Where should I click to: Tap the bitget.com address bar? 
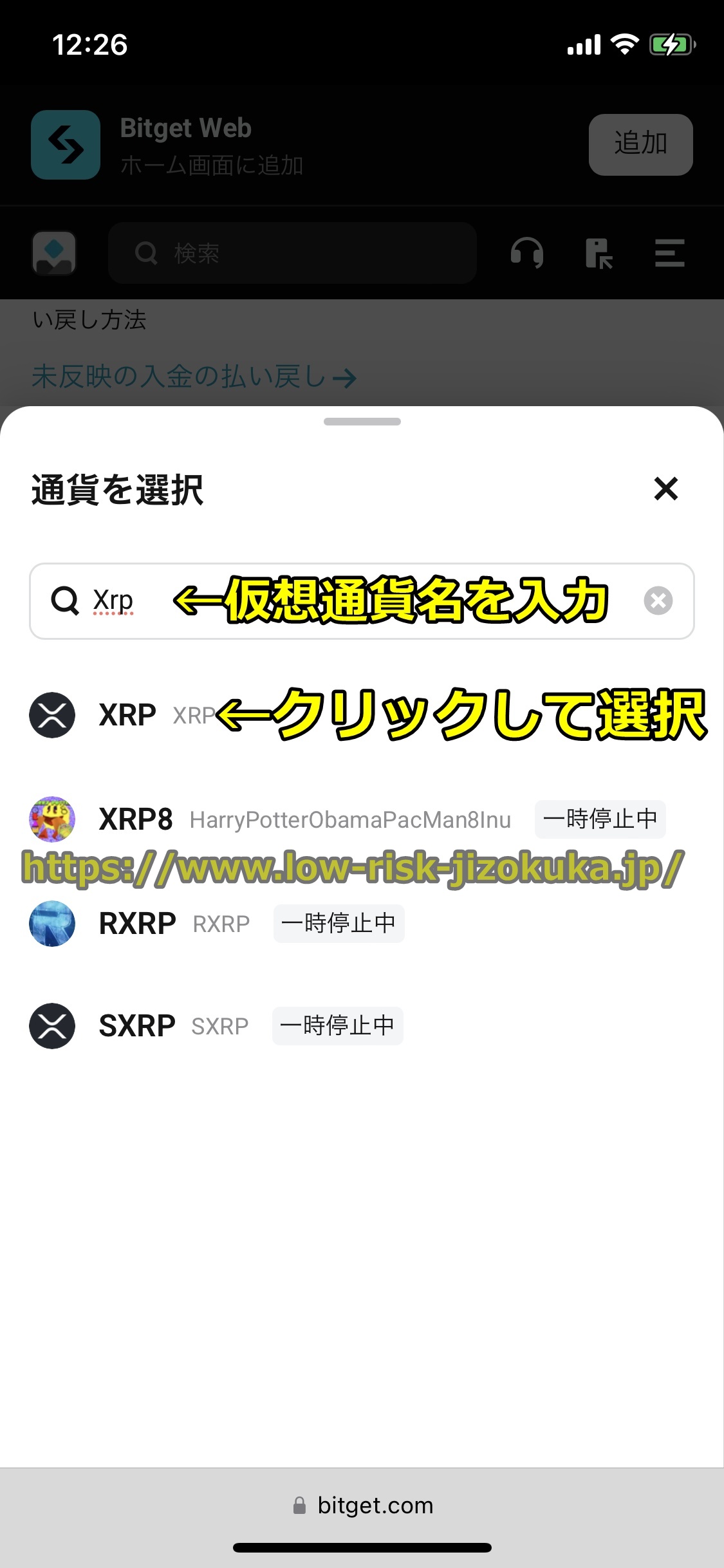(x=362, y=1506)
